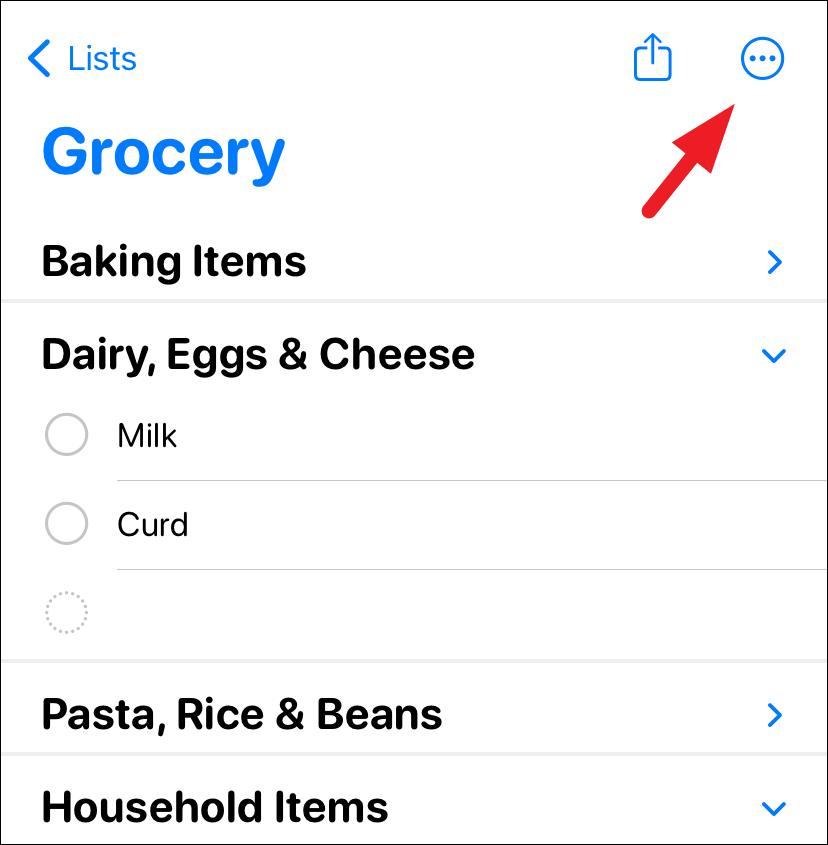The image size is (828, 845).
Task: Share the Grocery list
Action: pyautogui.click(x=652, y=59)
